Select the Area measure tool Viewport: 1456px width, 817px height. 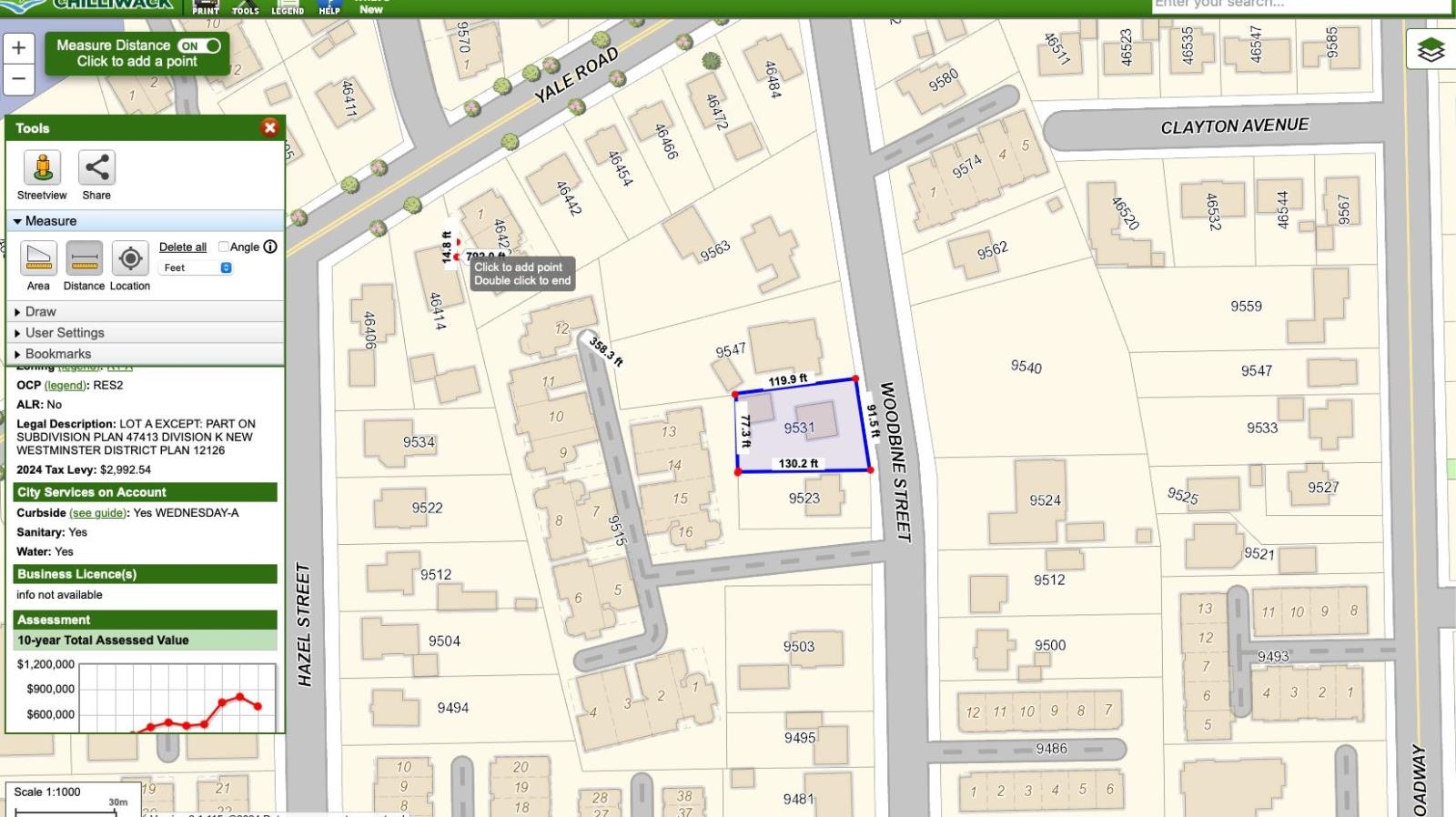tap(38, 259)
